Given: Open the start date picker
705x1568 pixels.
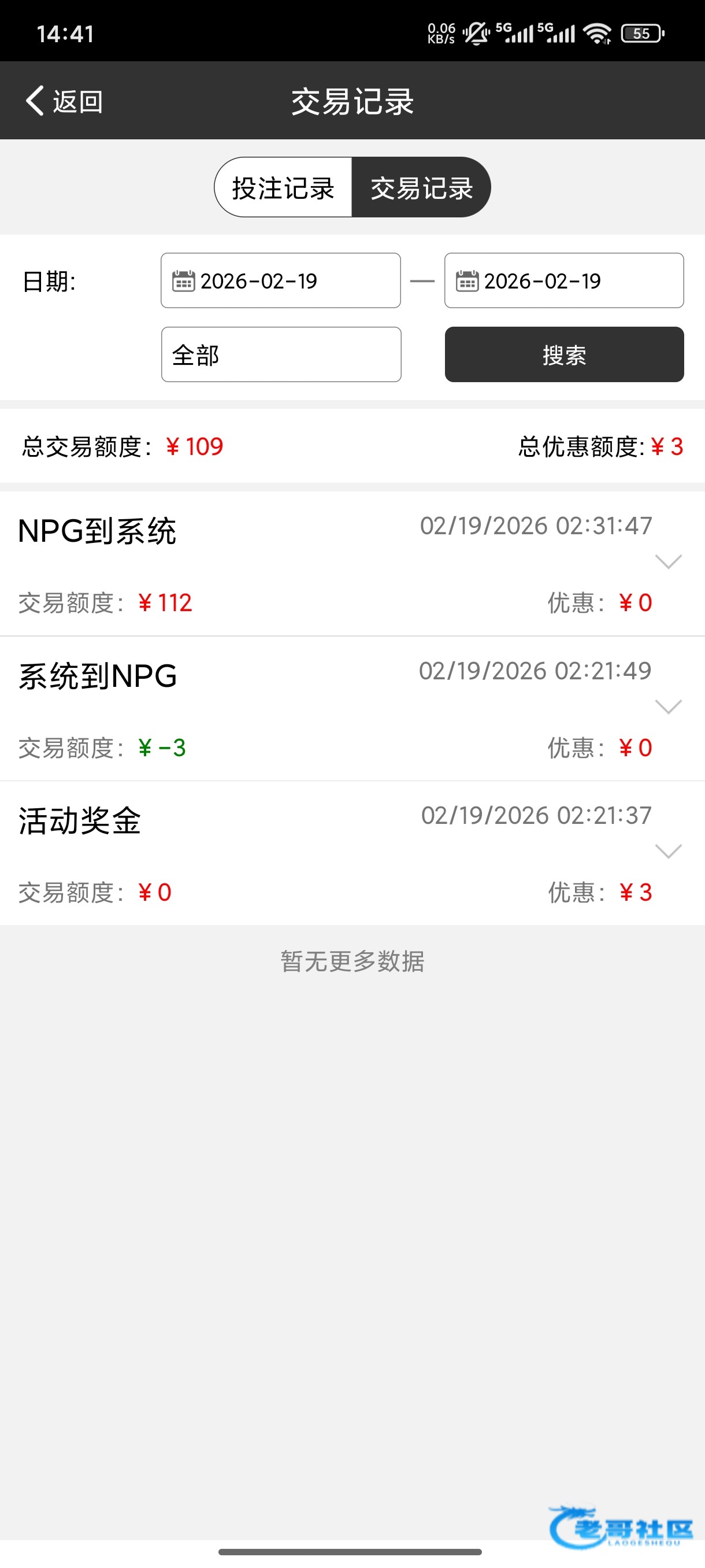Looking at the screenshot, I should pos(280,280).
